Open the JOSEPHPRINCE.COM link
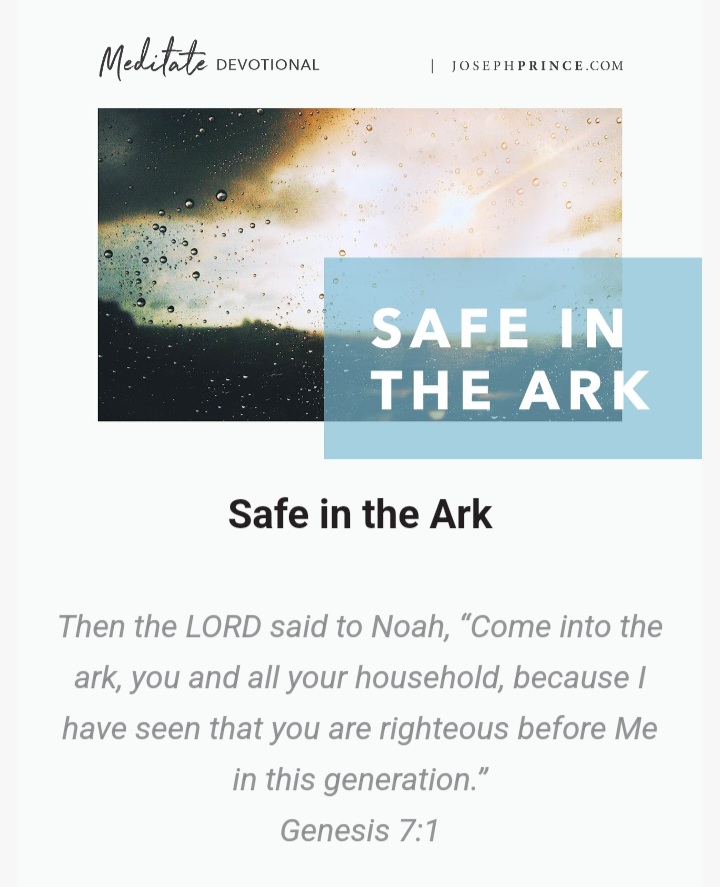 click(x=537, y=66)
